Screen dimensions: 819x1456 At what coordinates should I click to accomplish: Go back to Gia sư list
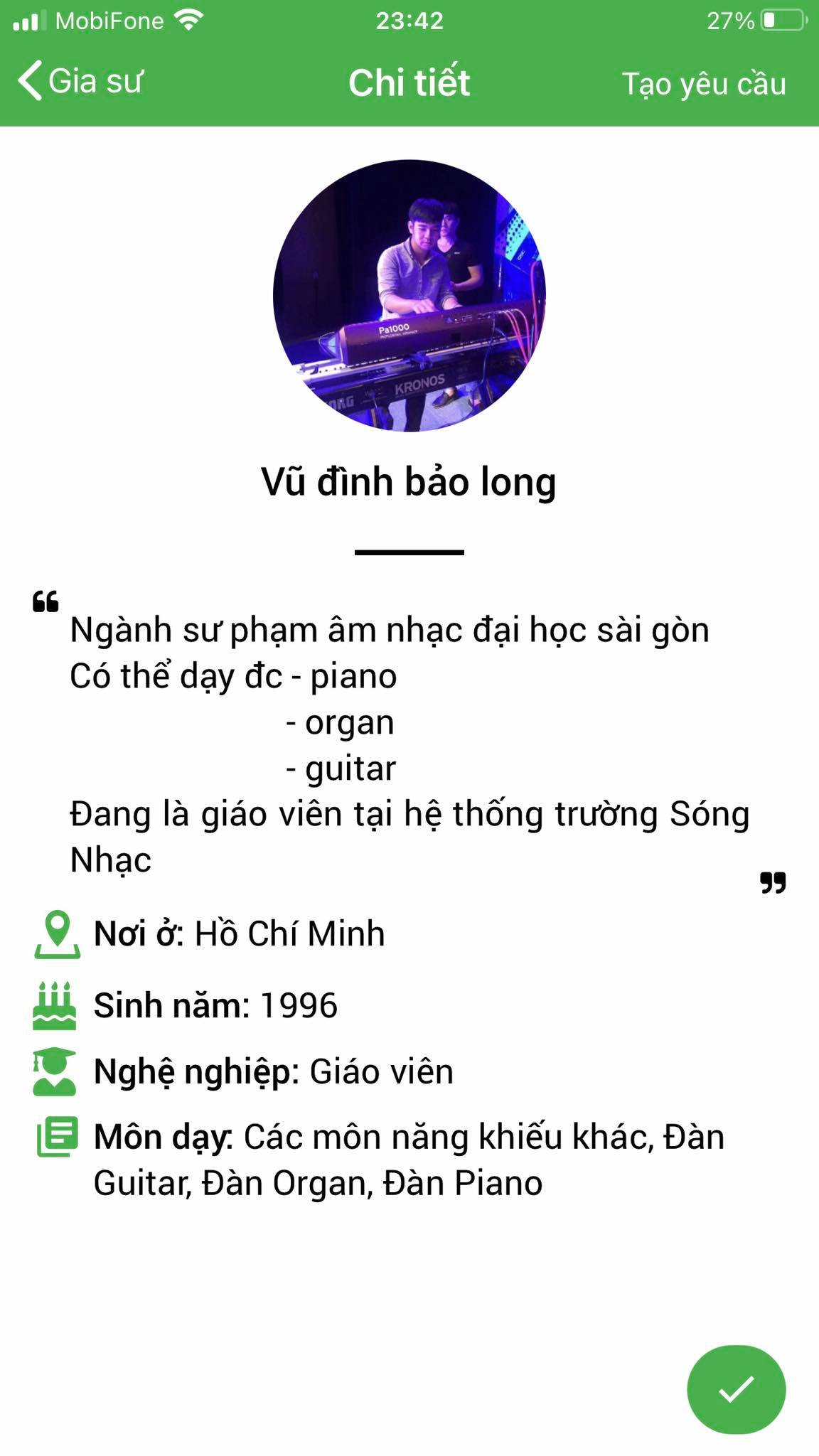pos(80,81)
